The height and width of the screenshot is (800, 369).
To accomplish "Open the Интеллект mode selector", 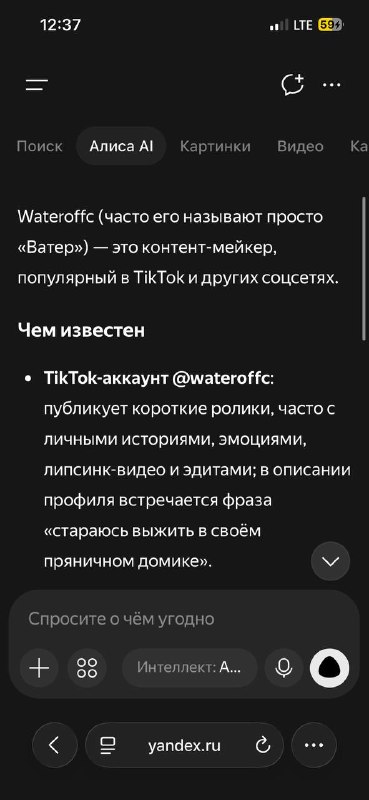I will [x=189, y=667].
